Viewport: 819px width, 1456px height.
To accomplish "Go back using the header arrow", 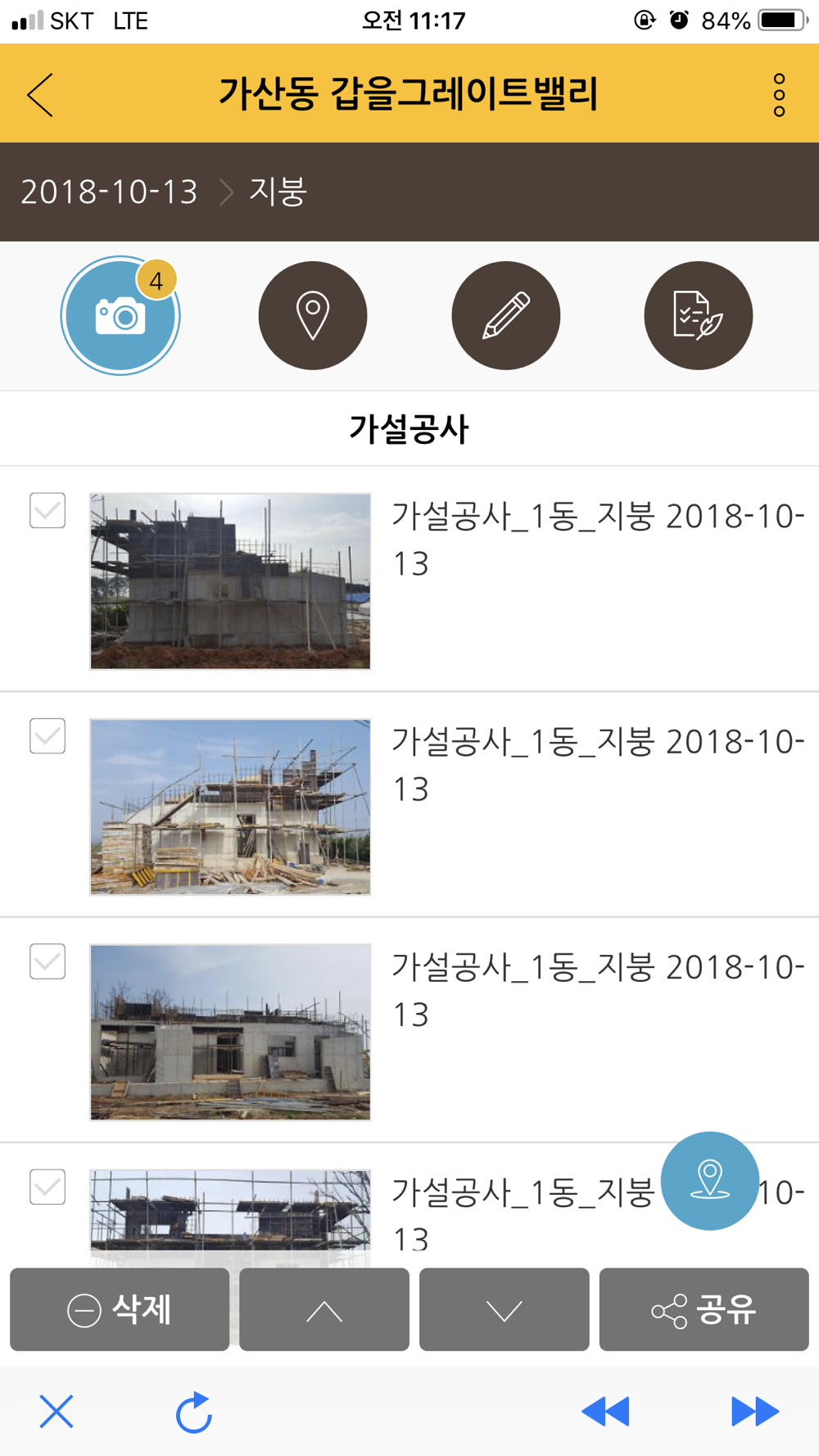I will 40,95.
